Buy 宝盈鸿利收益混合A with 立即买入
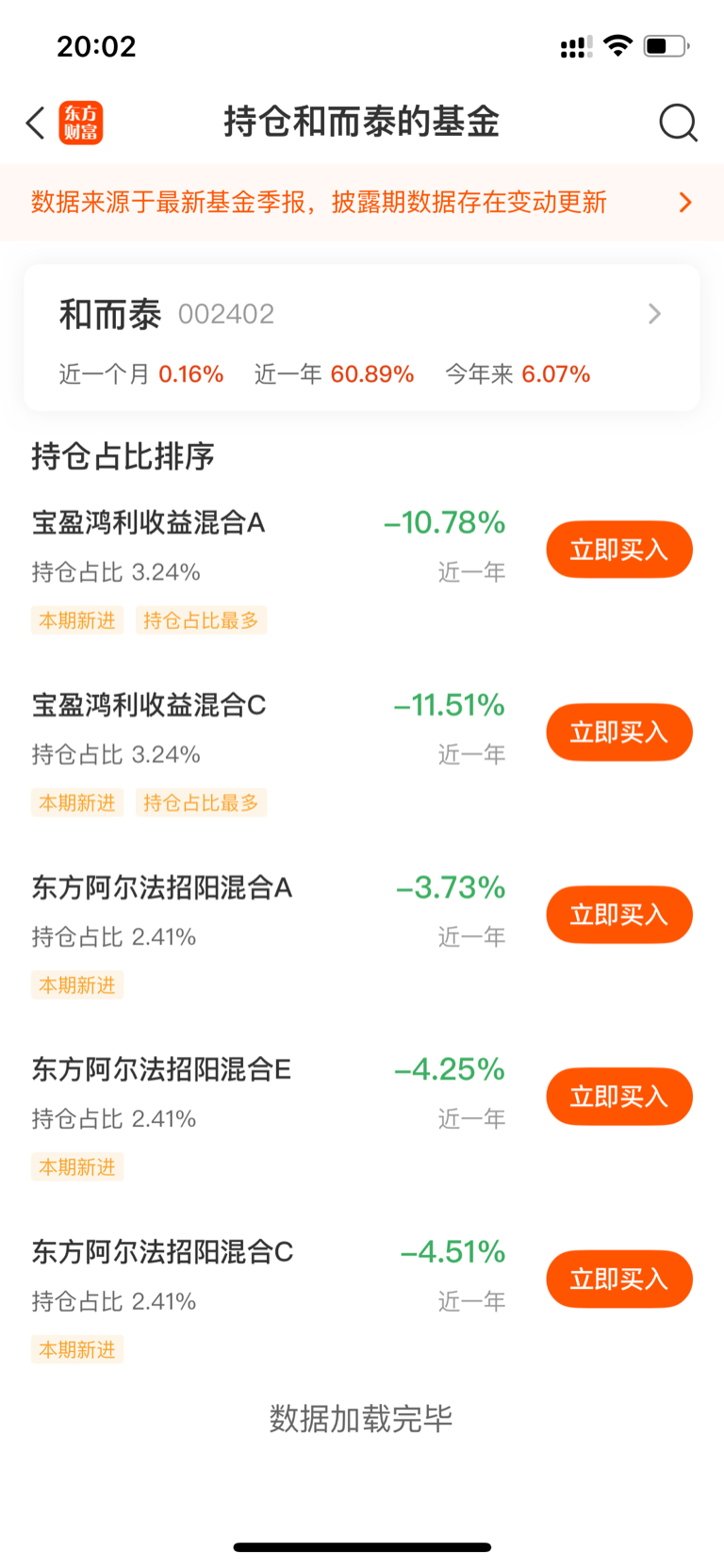724x1568 pixels. pos(619,550)
